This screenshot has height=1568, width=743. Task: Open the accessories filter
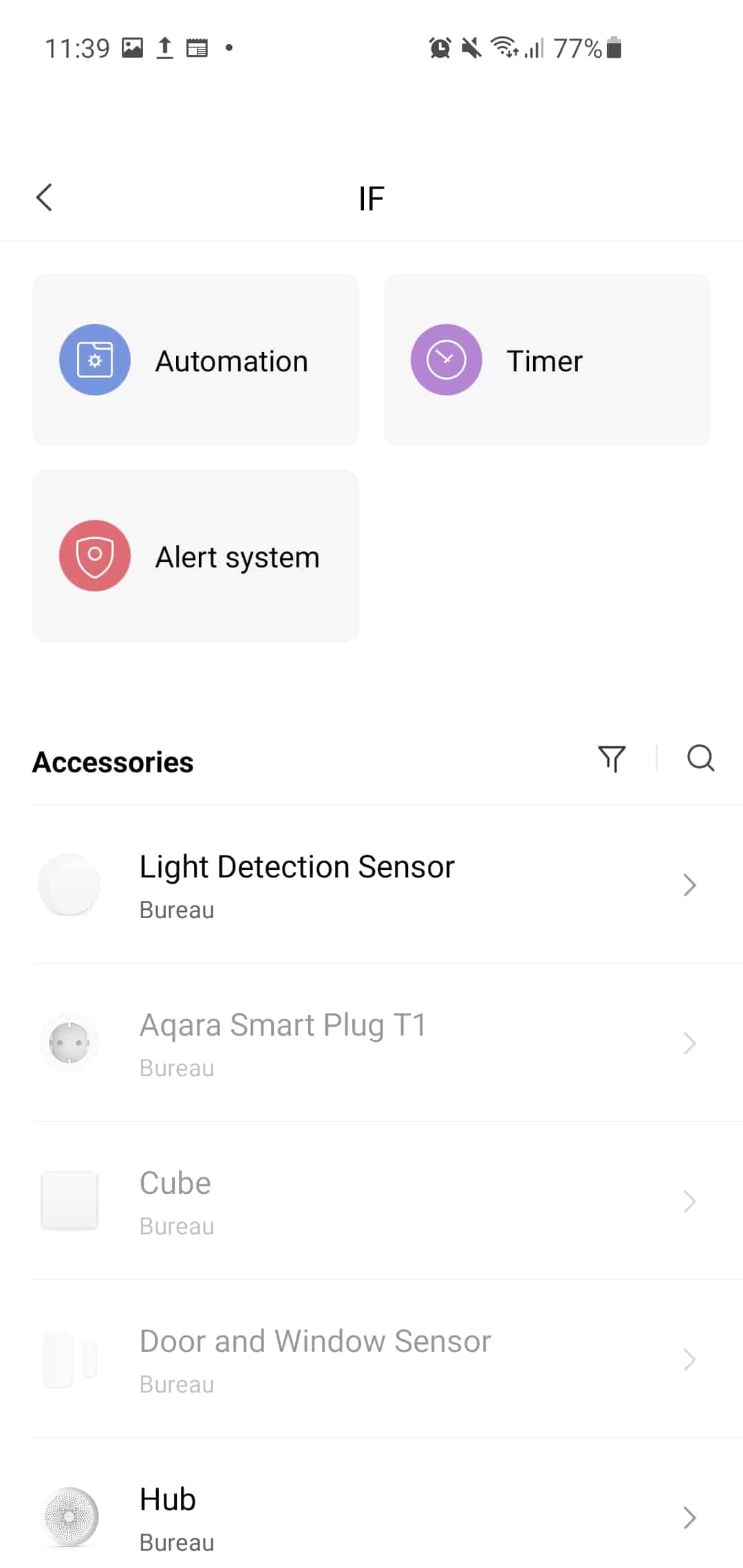[612, 759]
